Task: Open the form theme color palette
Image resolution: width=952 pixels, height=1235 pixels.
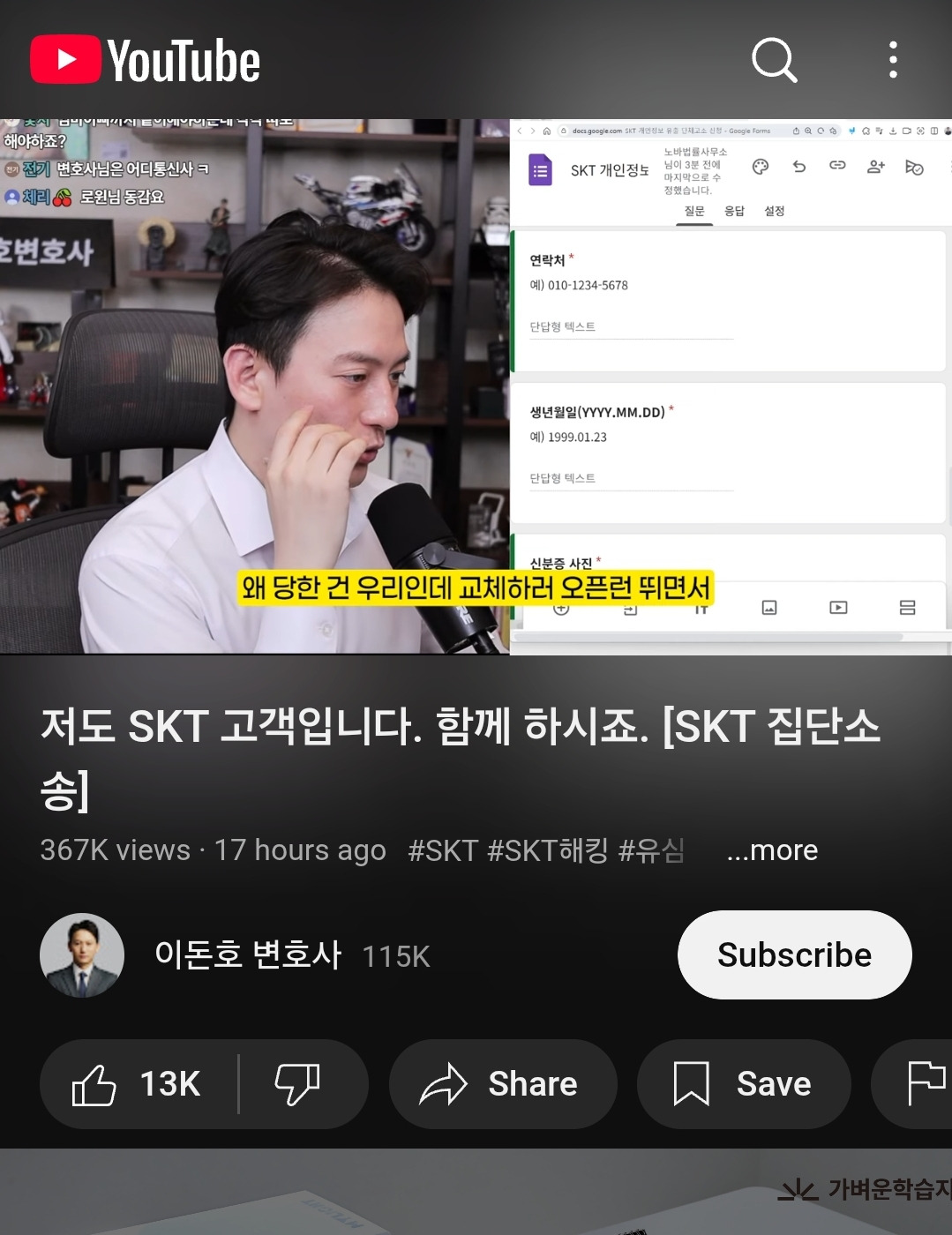Action: click(x=759, y=166)
